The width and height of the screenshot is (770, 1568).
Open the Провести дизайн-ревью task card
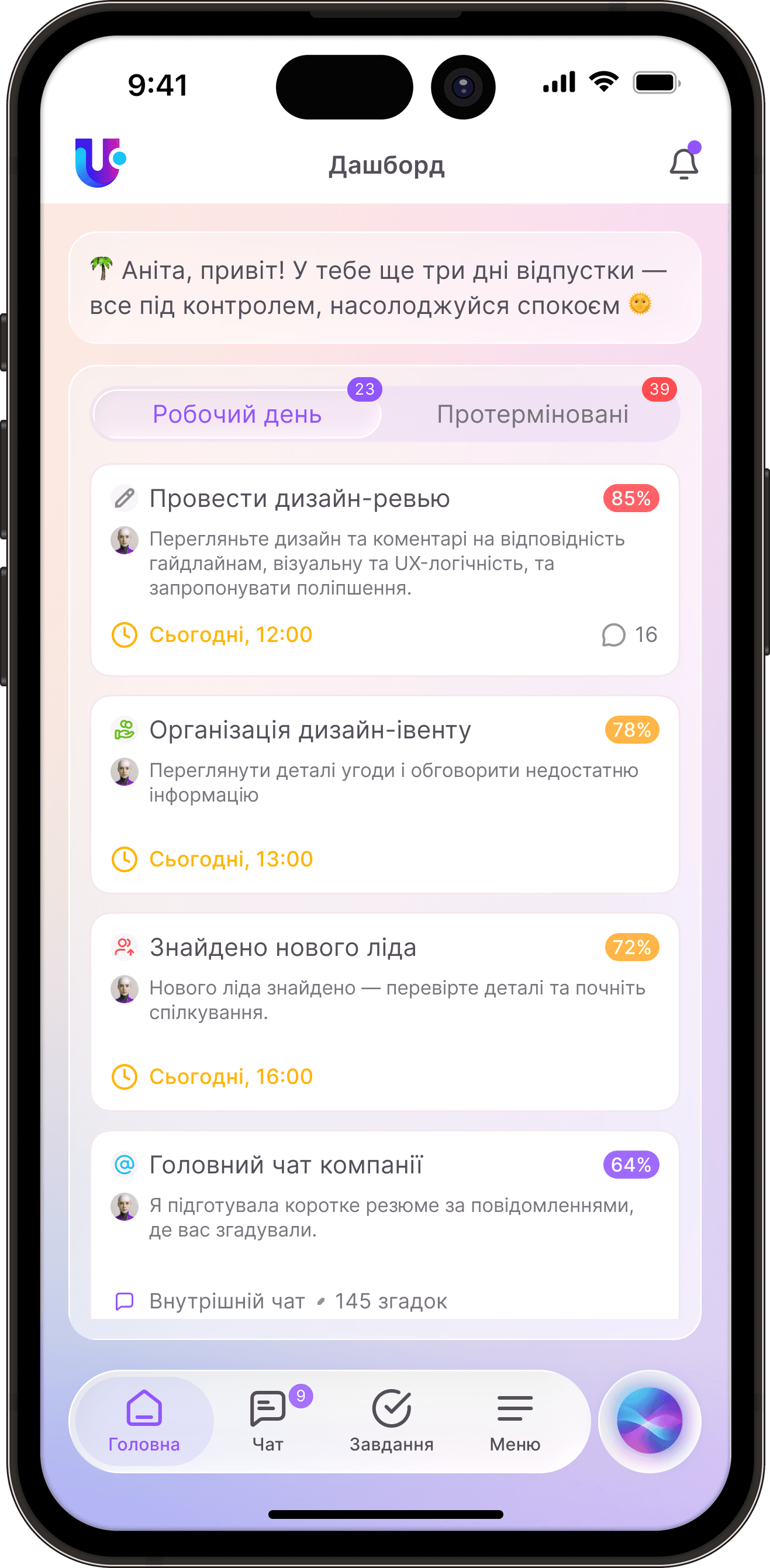click(x=385, y=569)
